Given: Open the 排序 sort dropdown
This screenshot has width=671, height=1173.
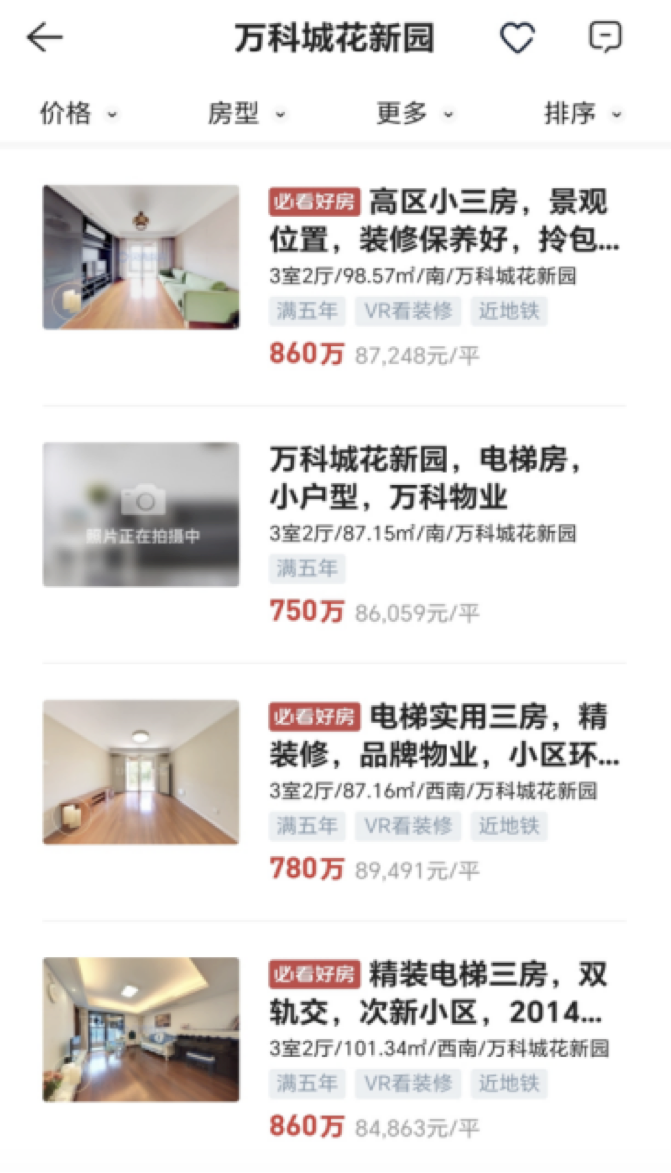Looking at the screenshot, I should click(x=582, y=114).
